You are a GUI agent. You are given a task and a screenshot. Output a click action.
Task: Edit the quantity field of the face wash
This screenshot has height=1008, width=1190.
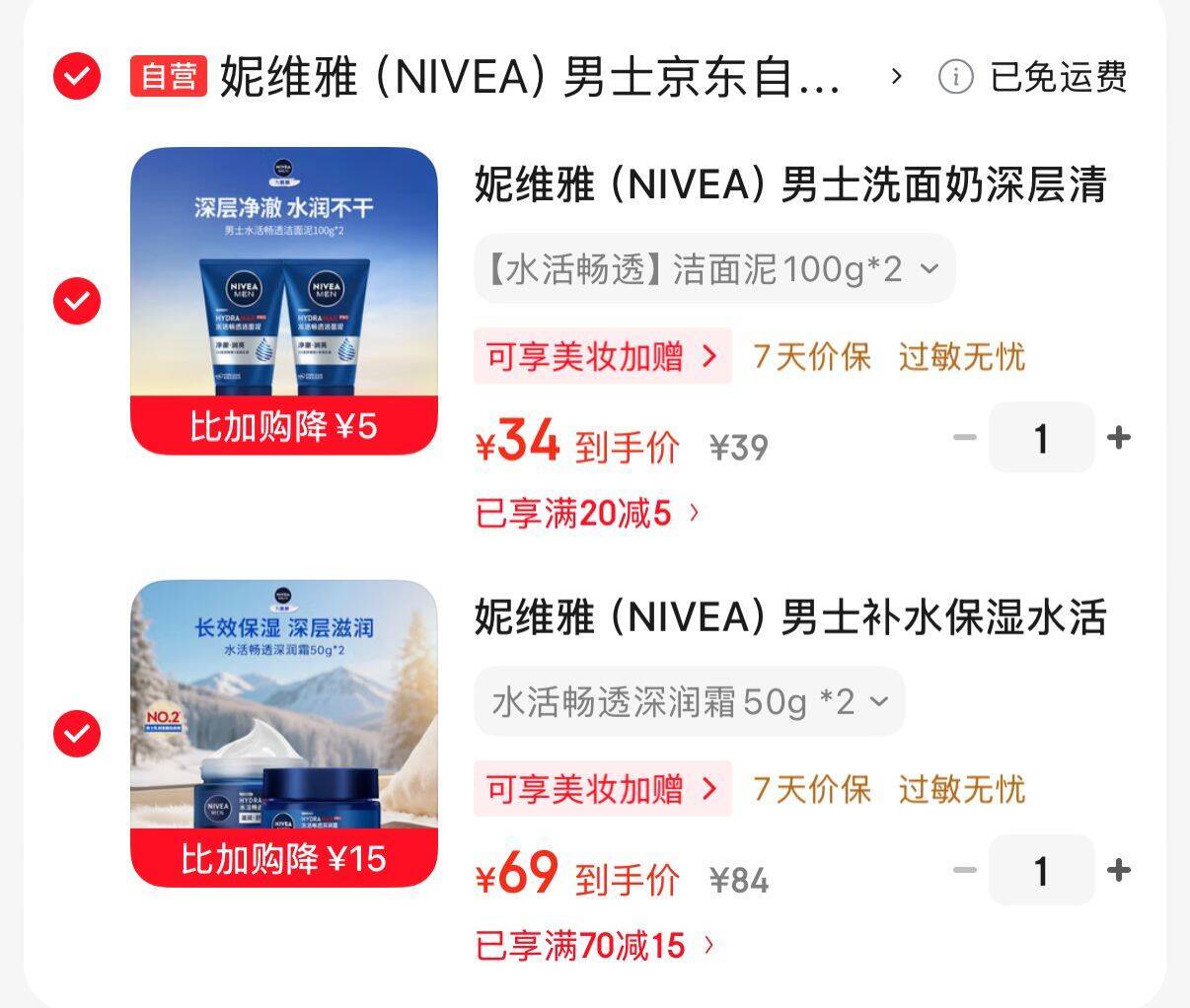1042,438
